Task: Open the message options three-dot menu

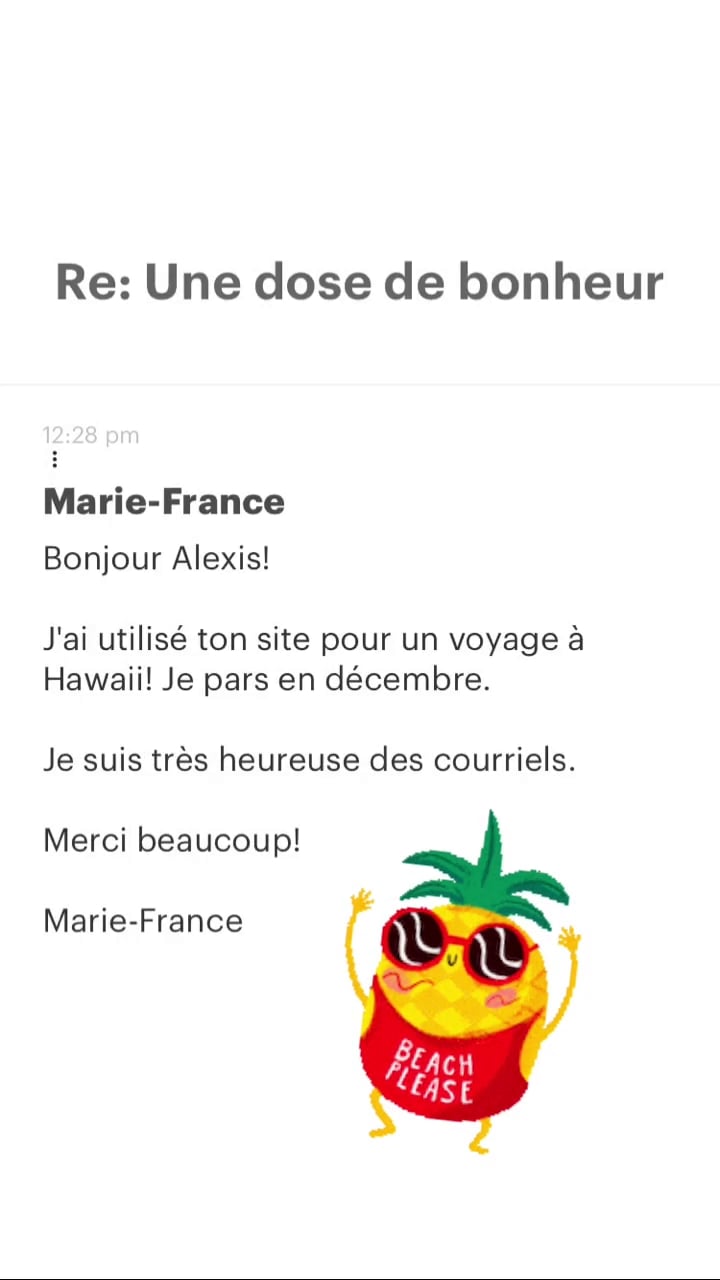Action: click(x=54, y=459)
